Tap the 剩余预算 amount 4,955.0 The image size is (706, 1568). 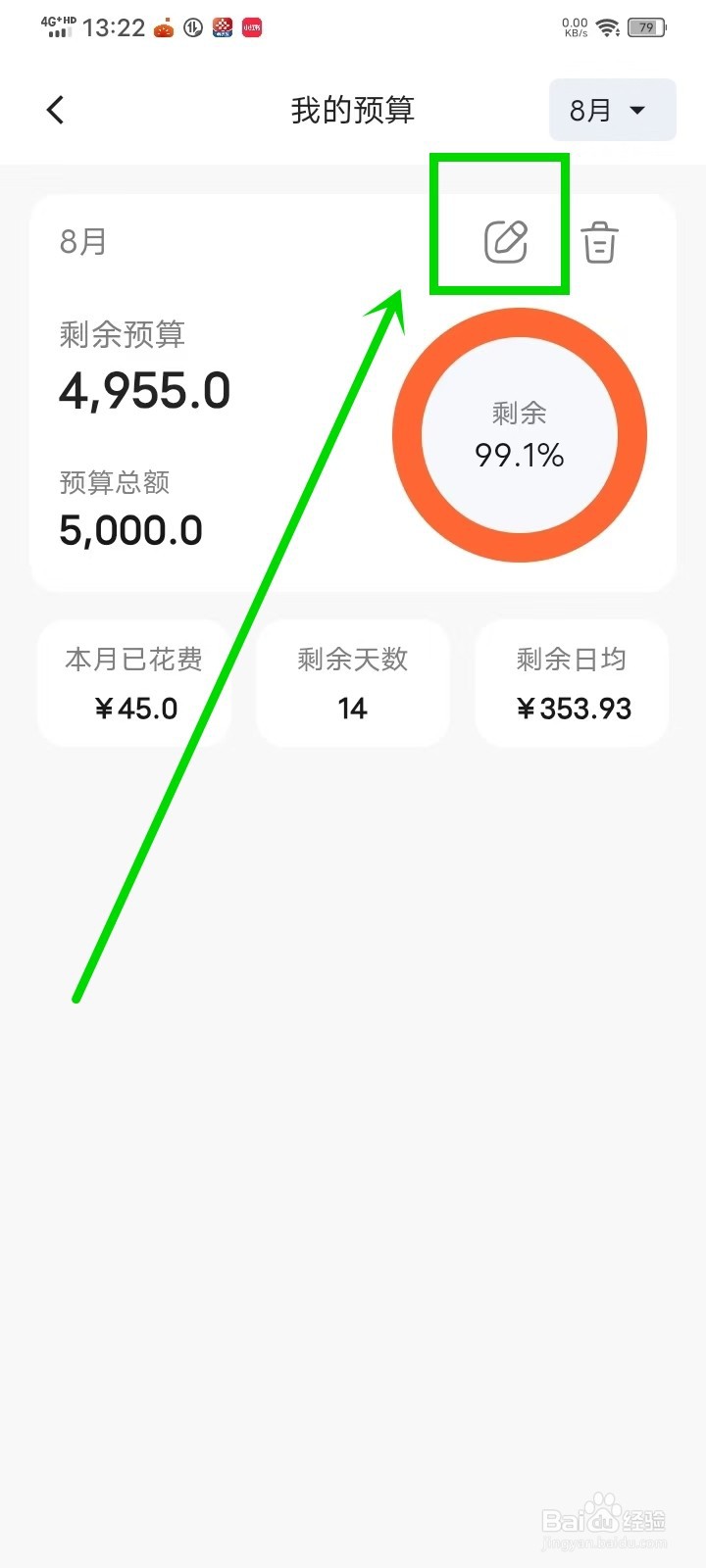[x=143, y=390]
